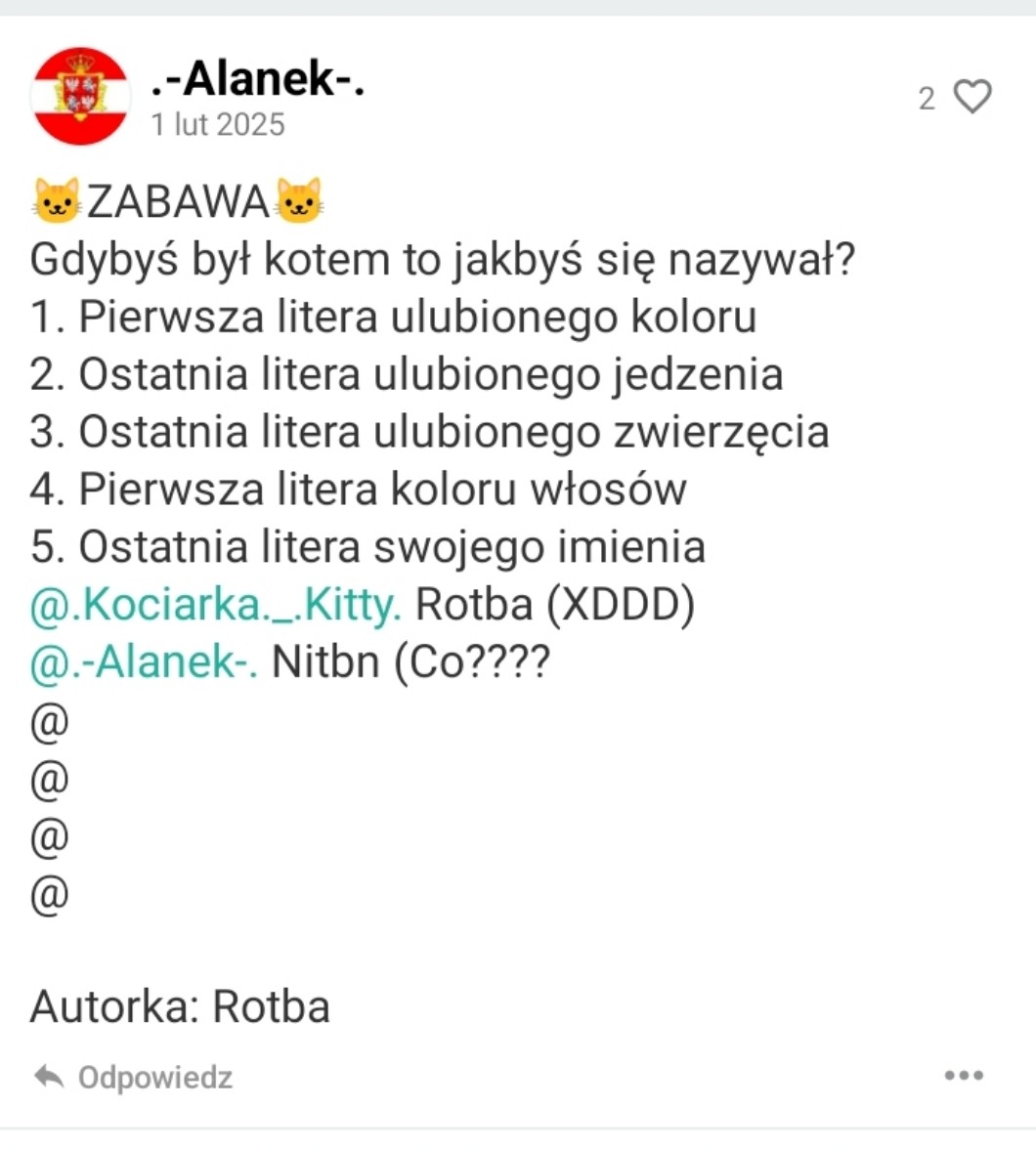
Task: Open the @.Kociarka._.Kitty. mention
Action: pyautogui.click(x=216, y=605)
